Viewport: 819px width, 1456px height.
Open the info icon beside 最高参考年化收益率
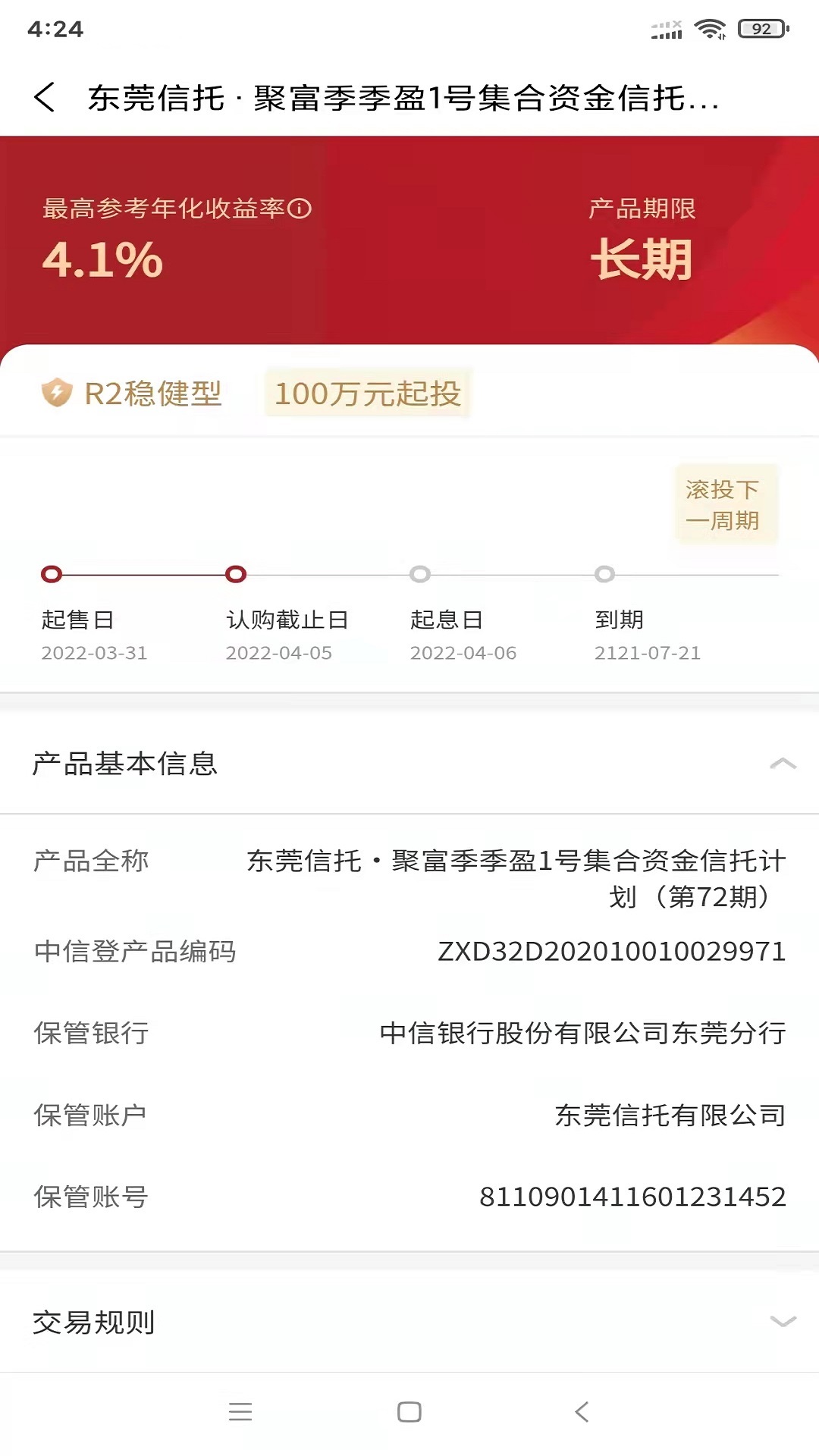point(300,209)
